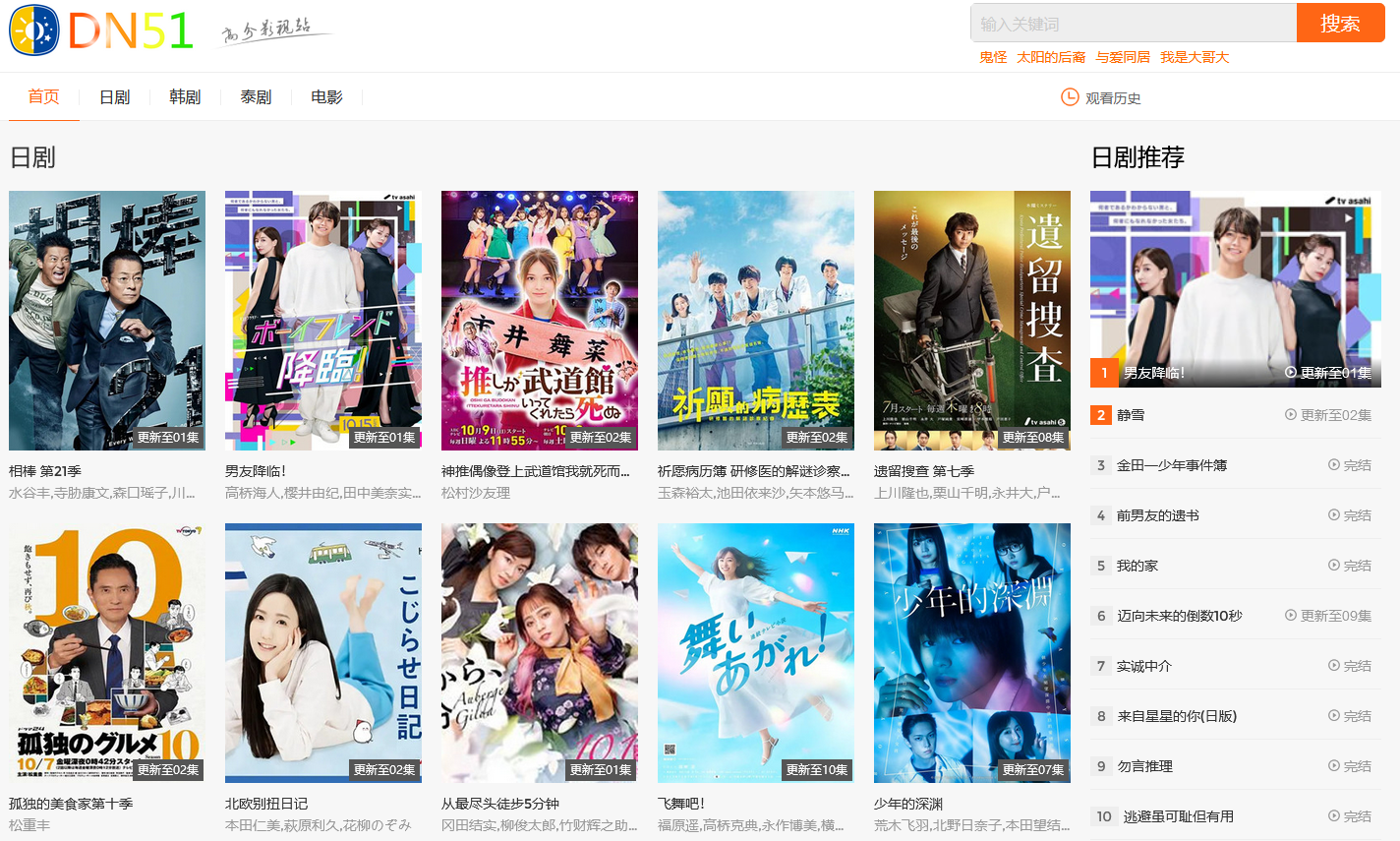Screen dimensions: 1400x841
Task: Tap the keyword search input field
Action: click(1133, 24)
